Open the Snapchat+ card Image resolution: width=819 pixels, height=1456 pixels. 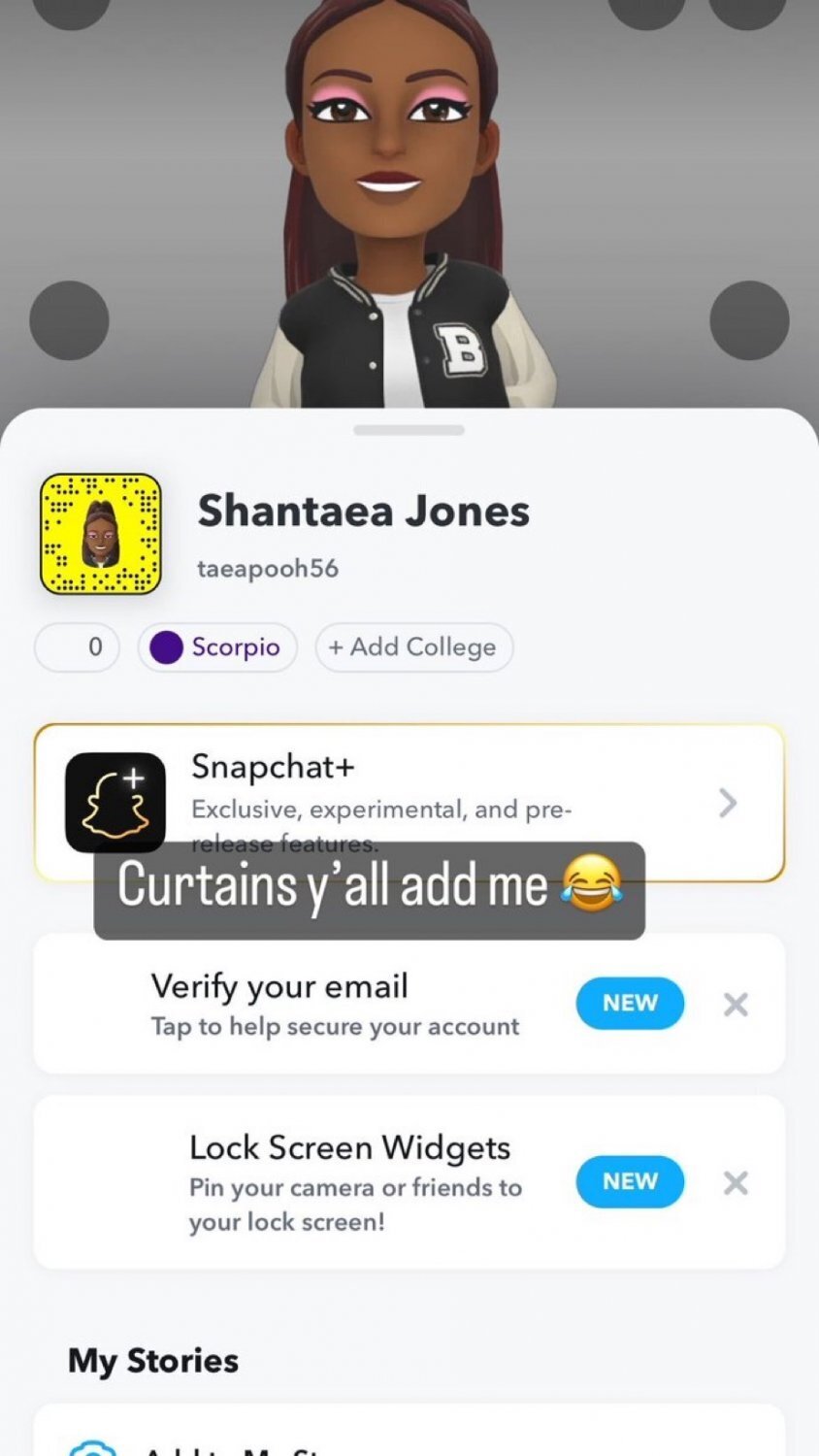pos(409,803)
